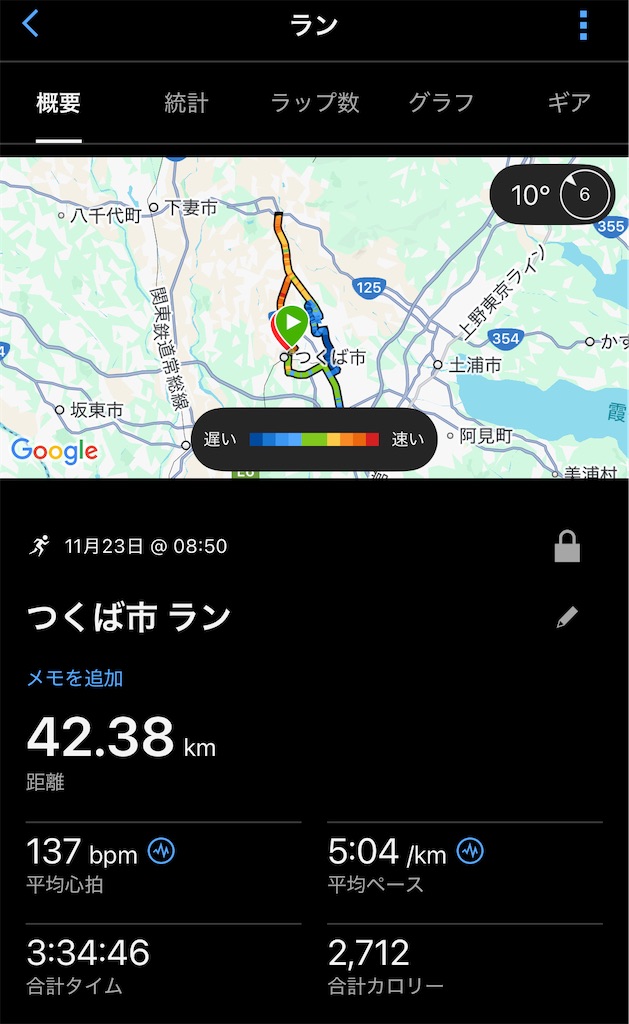The image size is (629, 1024).
Task: Open the three-dot overflow menu
Action: (x=583, y=25)
